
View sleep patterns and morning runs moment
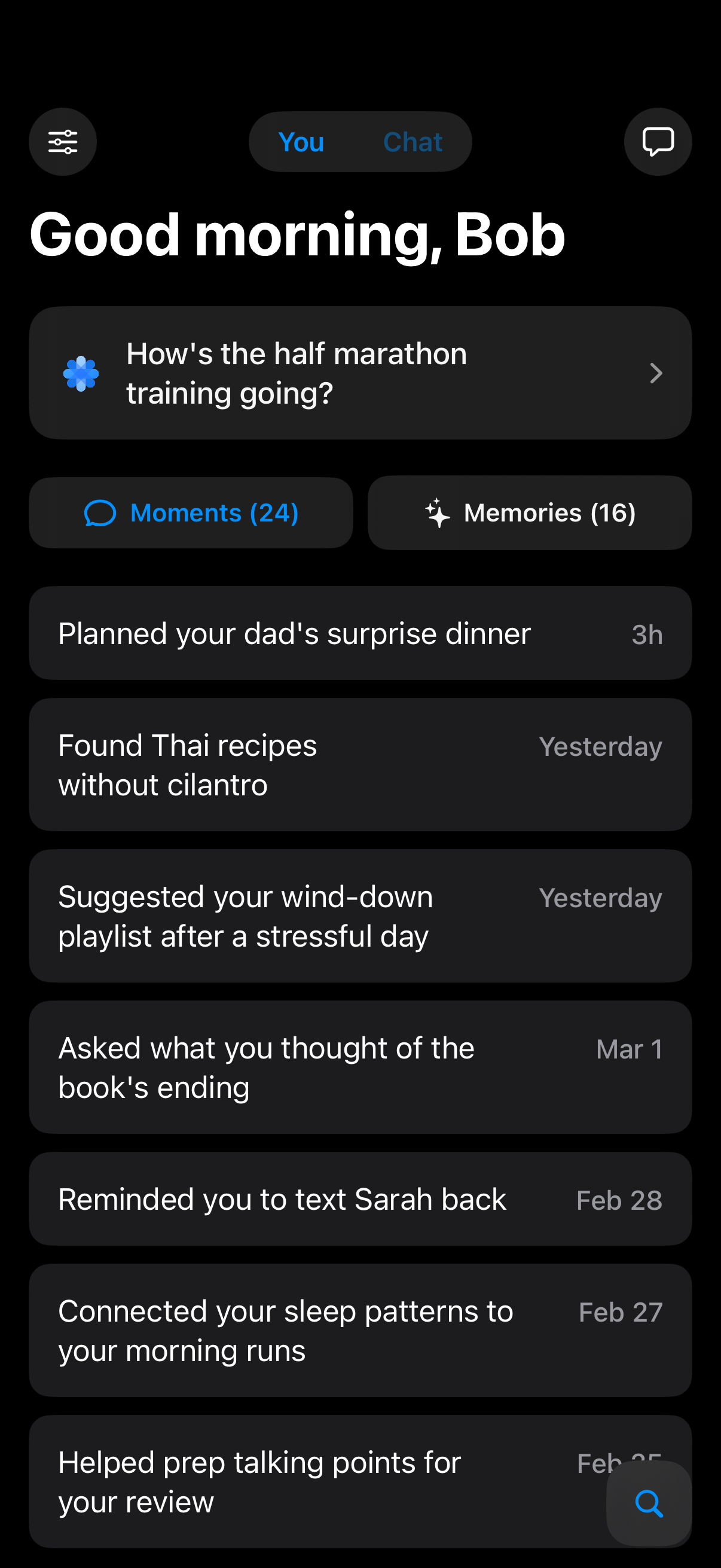point(360,1331)
